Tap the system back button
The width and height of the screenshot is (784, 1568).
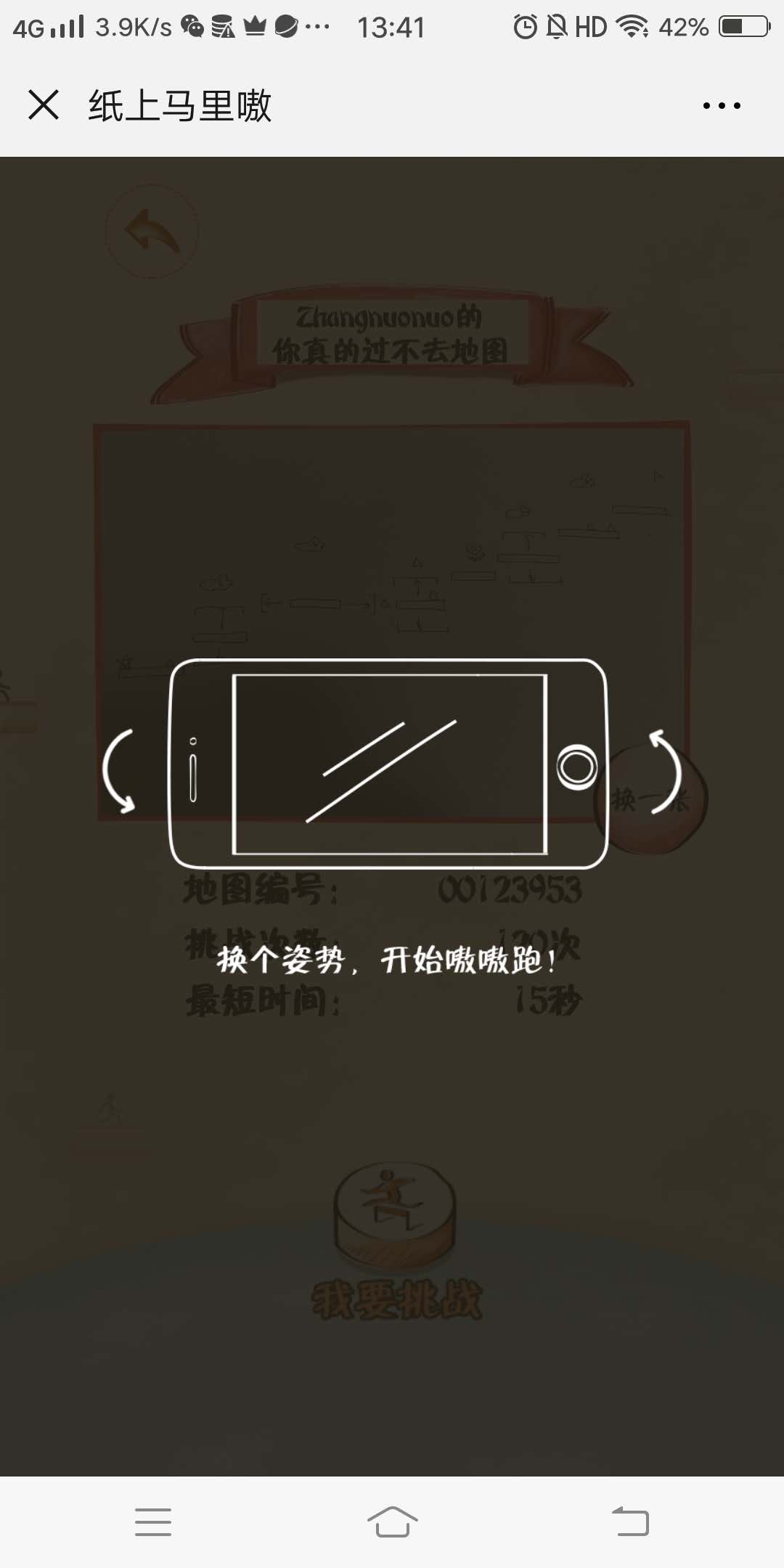pyautogui.click(x=630, y=1522)
